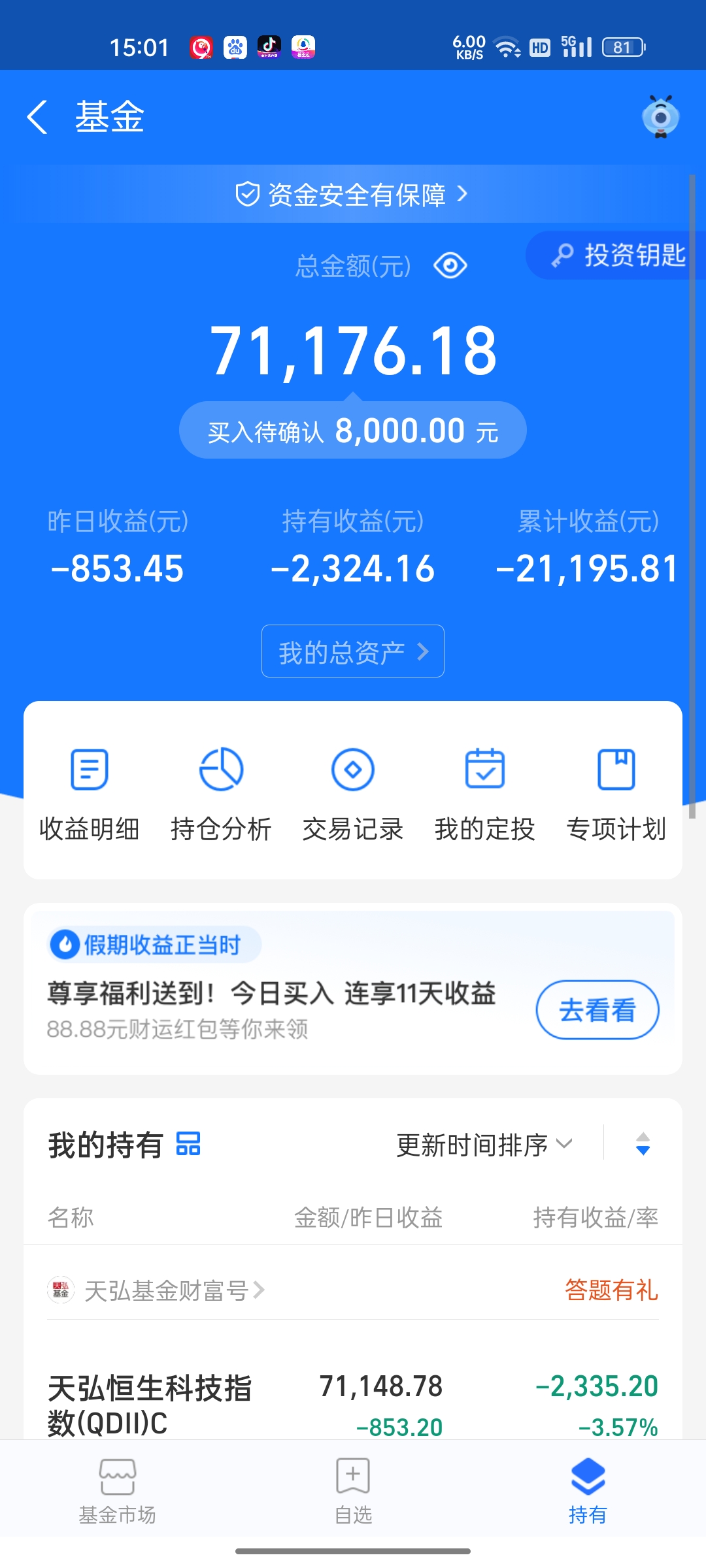Open 天弘基金财富号
The width and height of the screenshot is (706, 1568).
pyautogui.click(x=157, y=1290)
